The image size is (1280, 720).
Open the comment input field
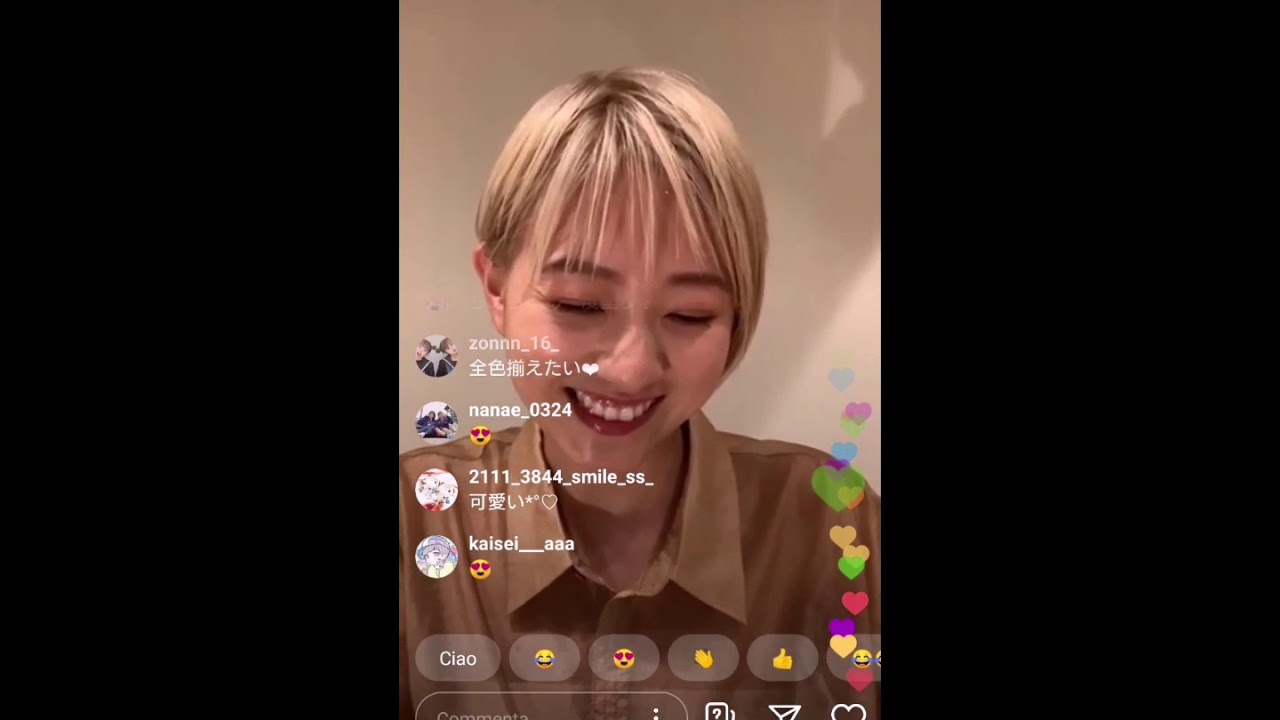[530, 711]
